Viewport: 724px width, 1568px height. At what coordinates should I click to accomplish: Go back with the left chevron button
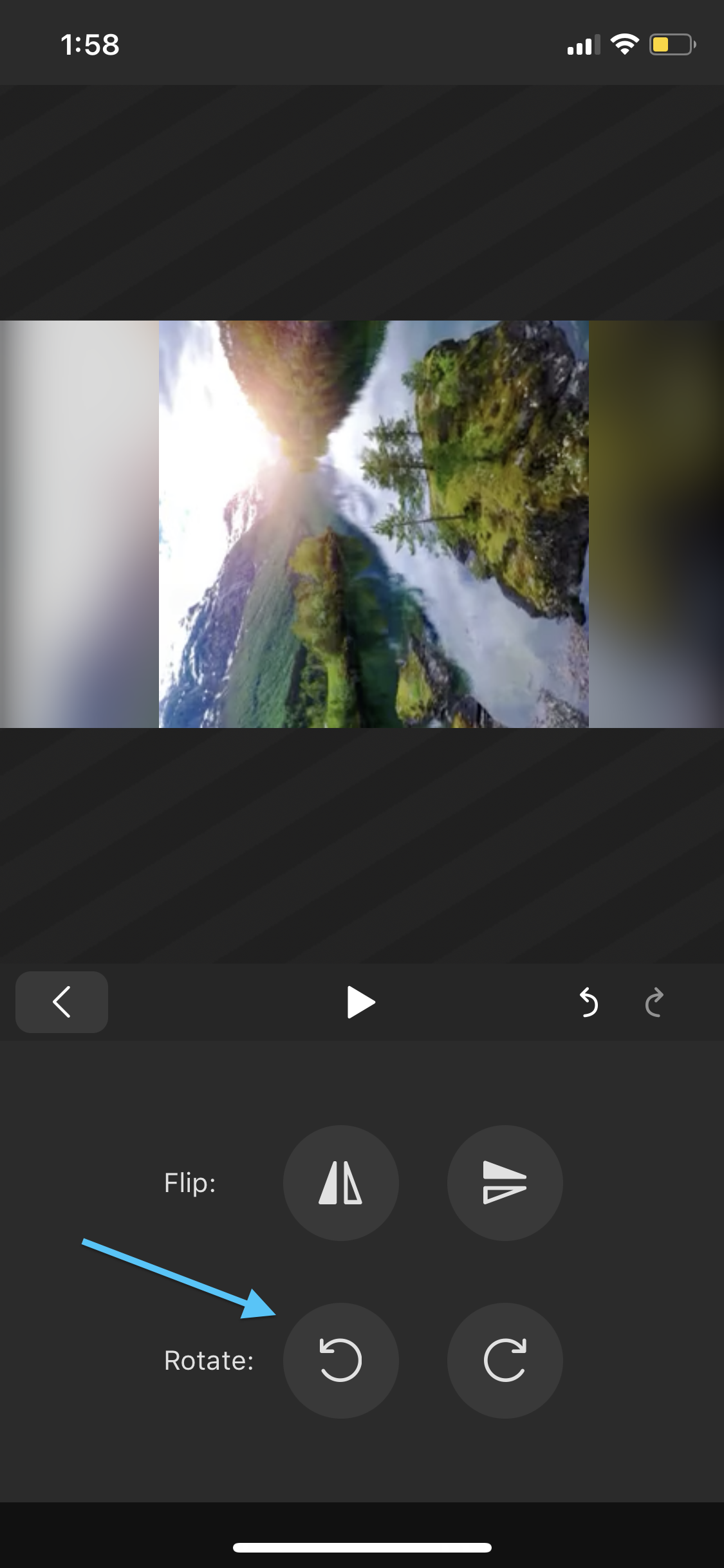(x=62, y=1002)
